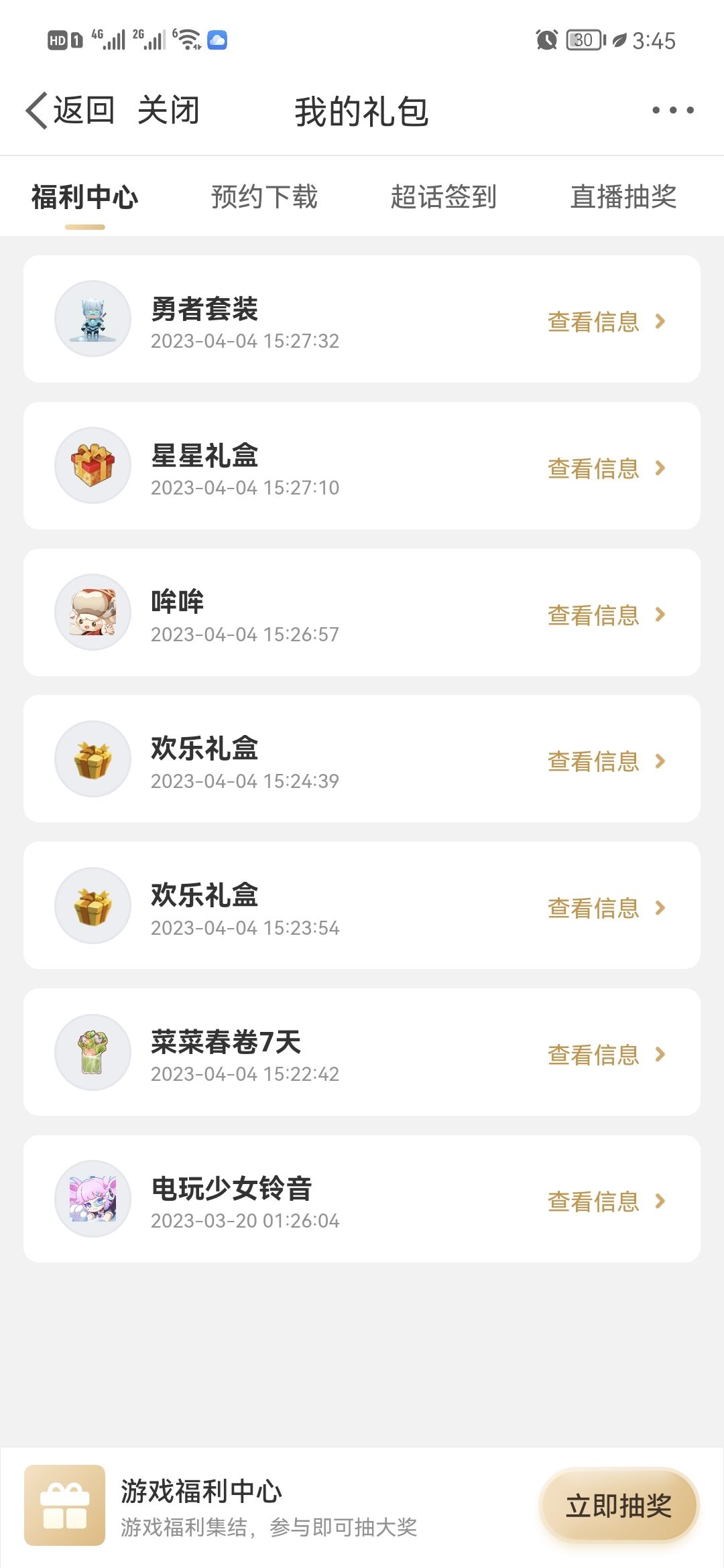Open 查看信息 for the 哞哞 gift
Viewport: 724px width, 1568px height.
click(x=605, y=615)
